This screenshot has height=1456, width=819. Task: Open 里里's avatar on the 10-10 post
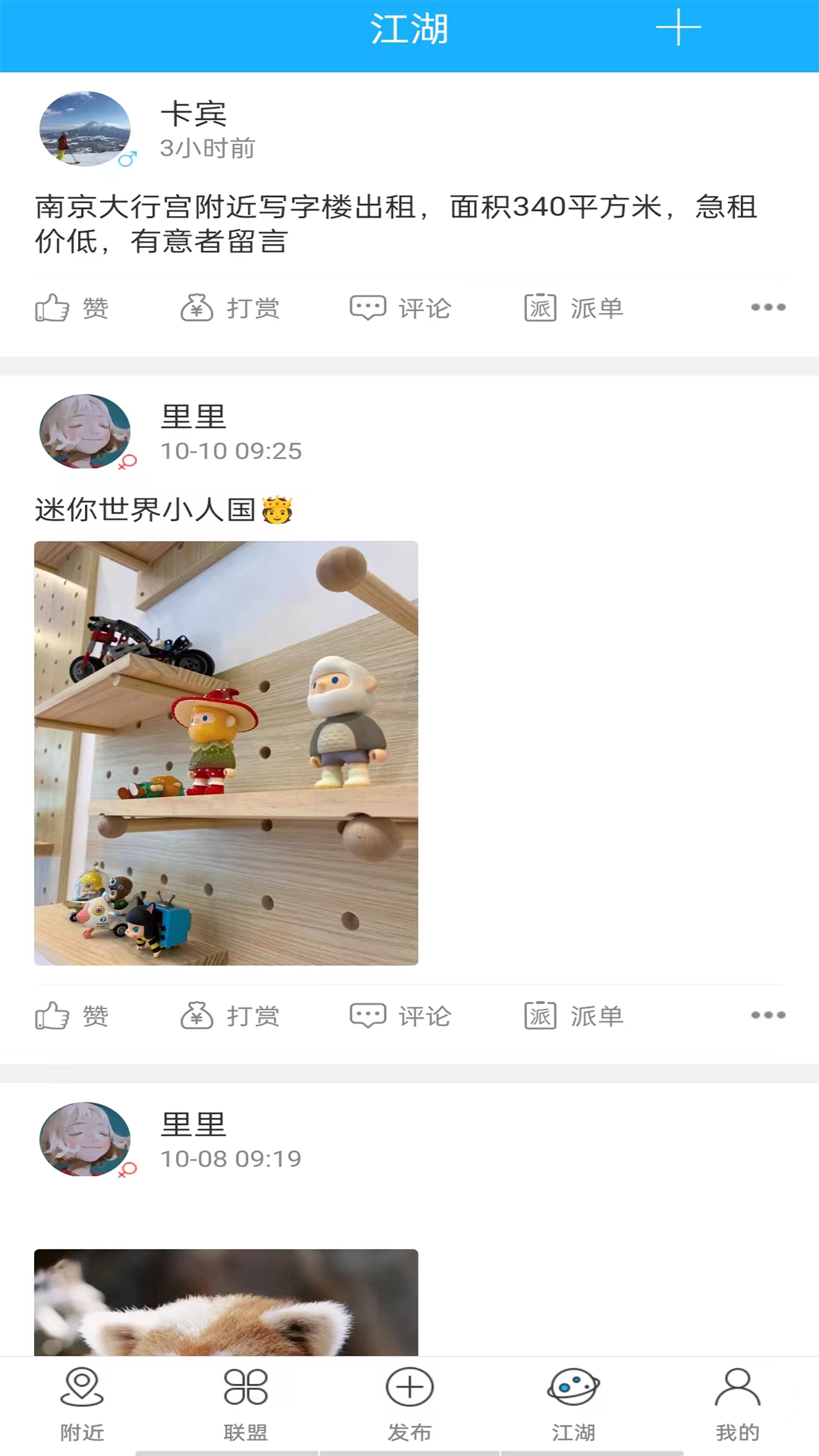point(85,431)
